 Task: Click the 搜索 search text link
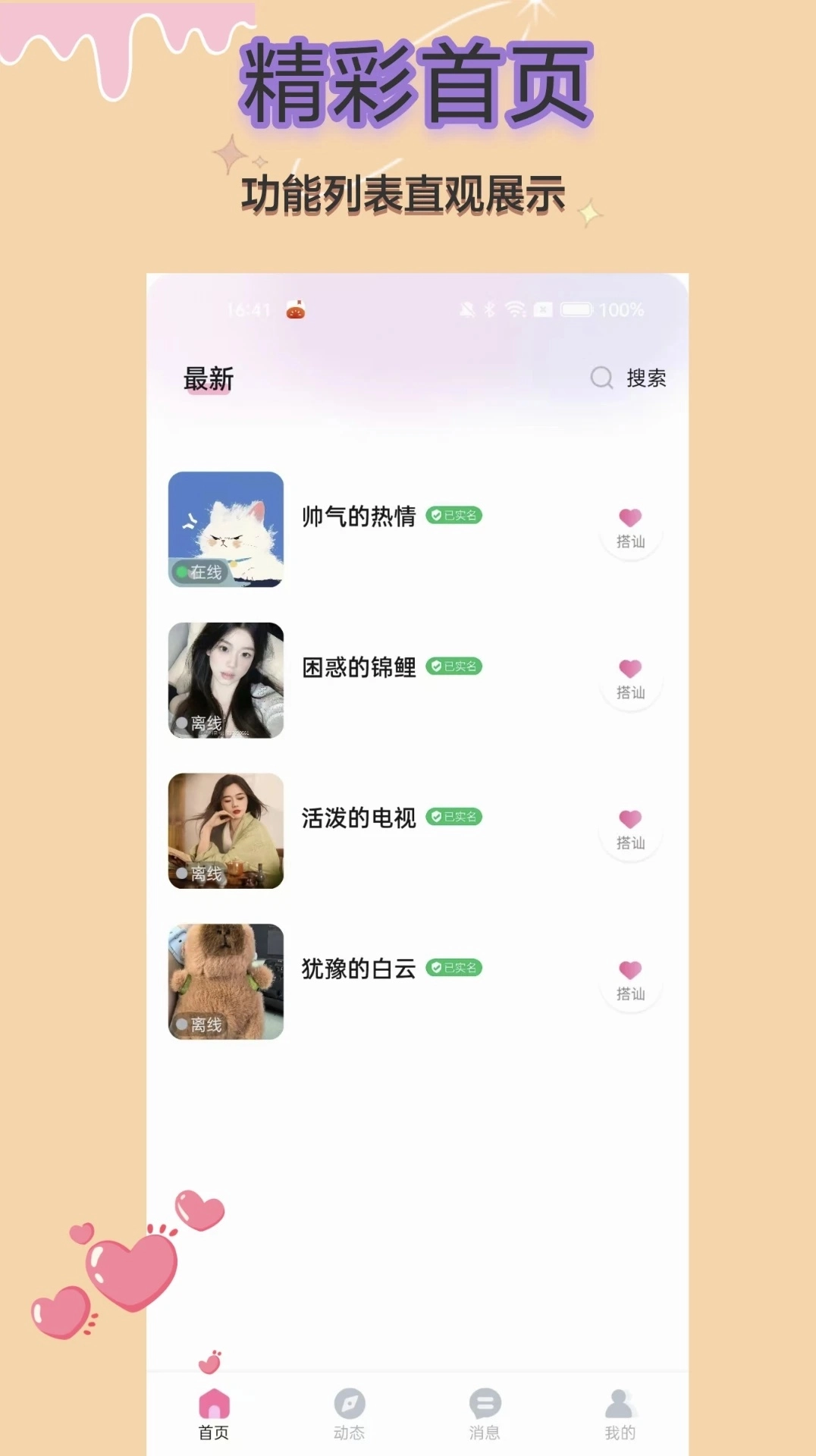click(x=645, y=377)
